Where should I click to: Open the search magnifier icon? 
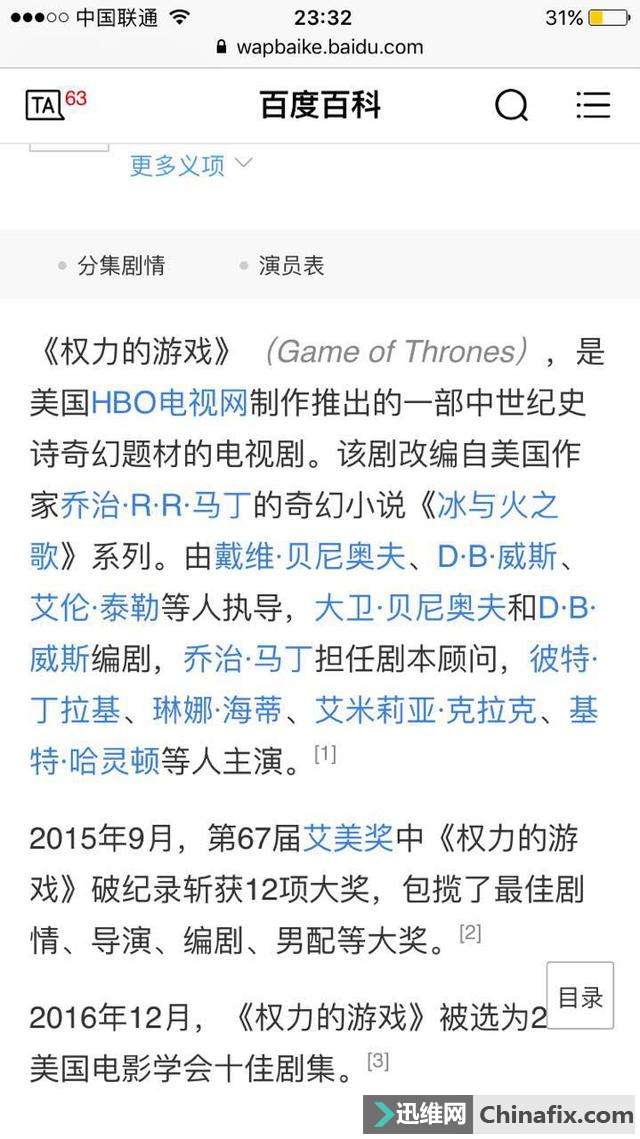(511, 104)
